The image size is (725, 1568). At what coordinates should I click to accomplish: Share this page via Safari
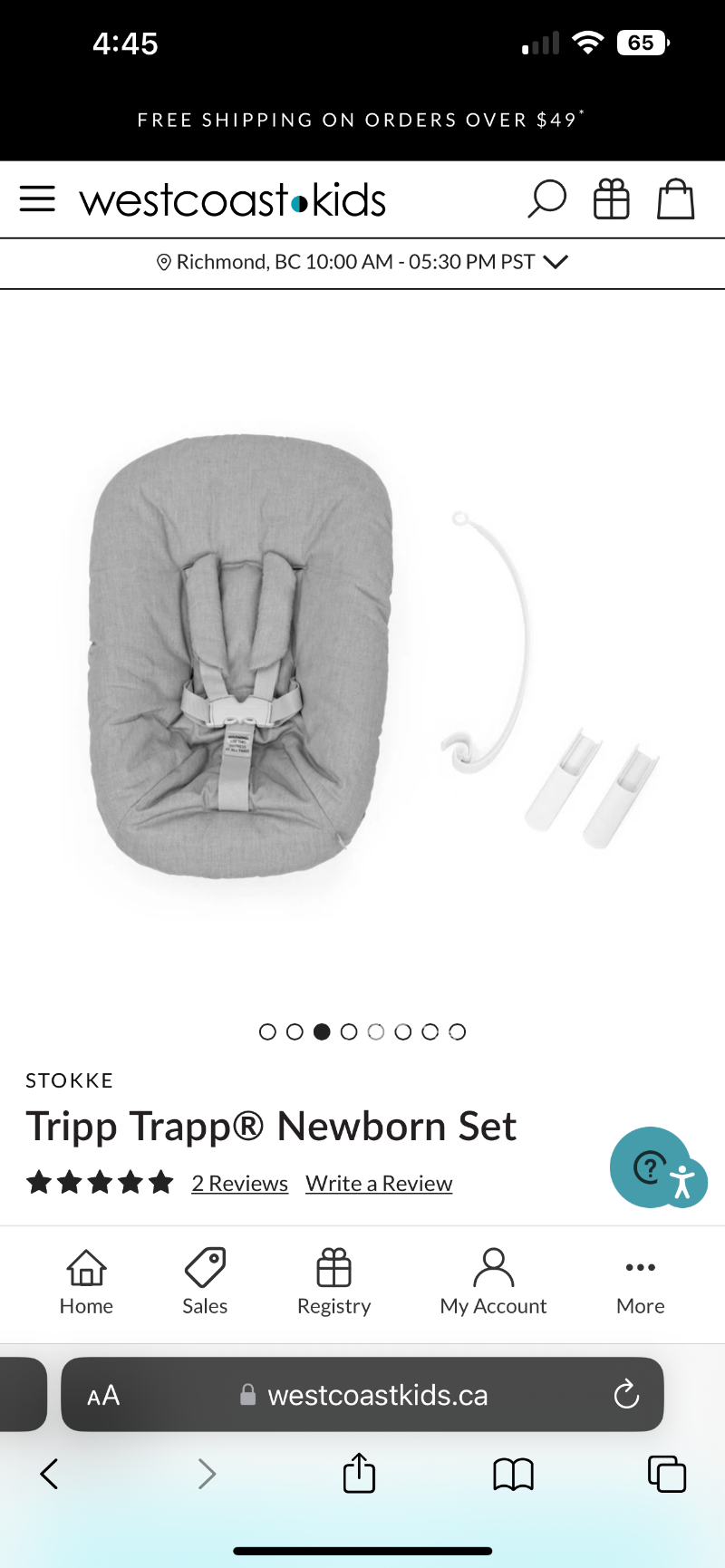pyautogui.click(x=359, y=1473)
